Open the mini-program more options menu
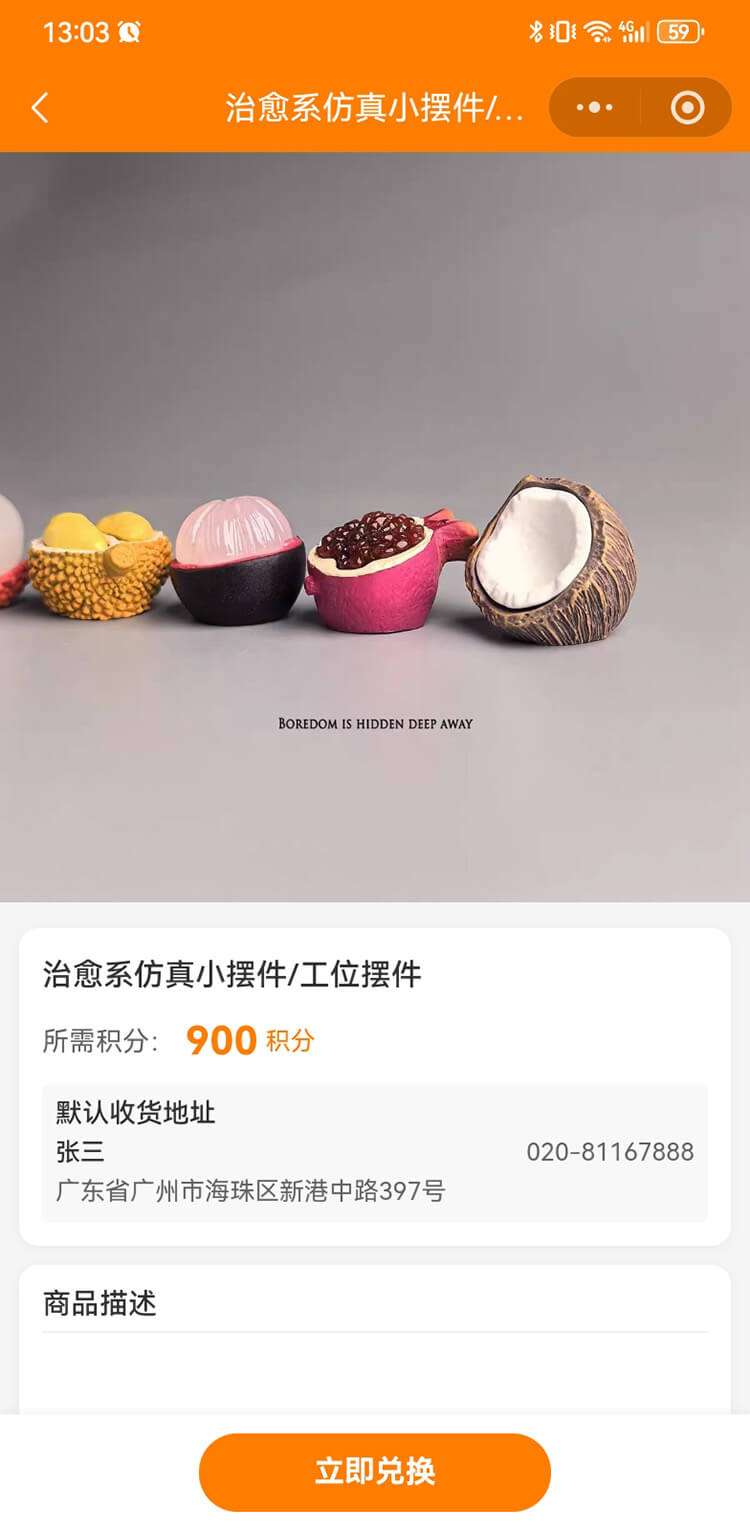The width and height of the screenshot is (750, 1531). [x=594, y=107]
